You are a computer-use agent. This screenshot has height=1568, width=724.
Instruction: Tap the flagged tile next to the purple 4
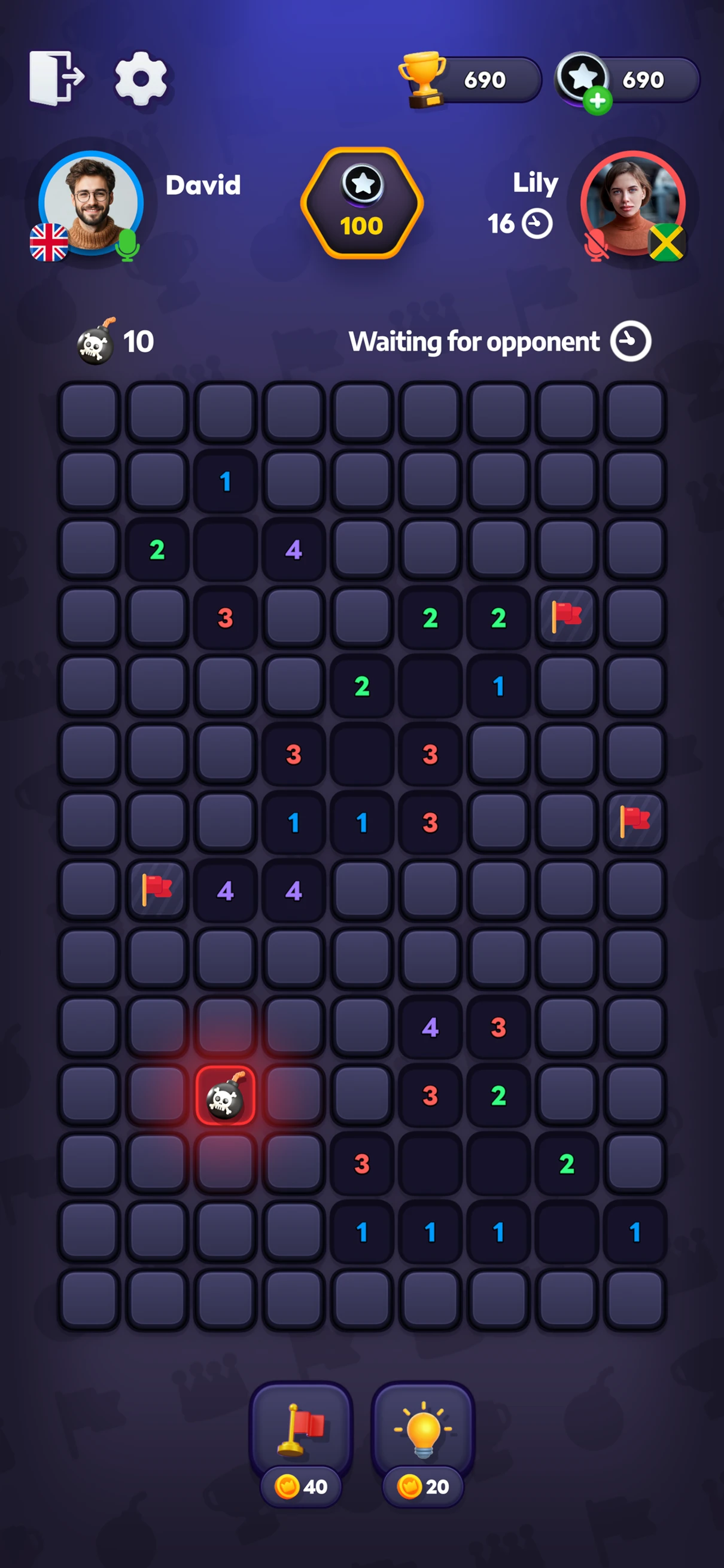[157, 890]
